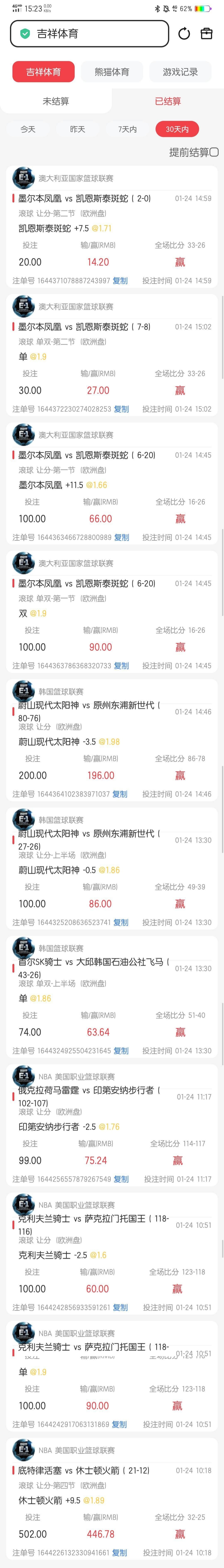Open the 游戏记录 tab
The image size is (224, 1568).
point(180,72)
